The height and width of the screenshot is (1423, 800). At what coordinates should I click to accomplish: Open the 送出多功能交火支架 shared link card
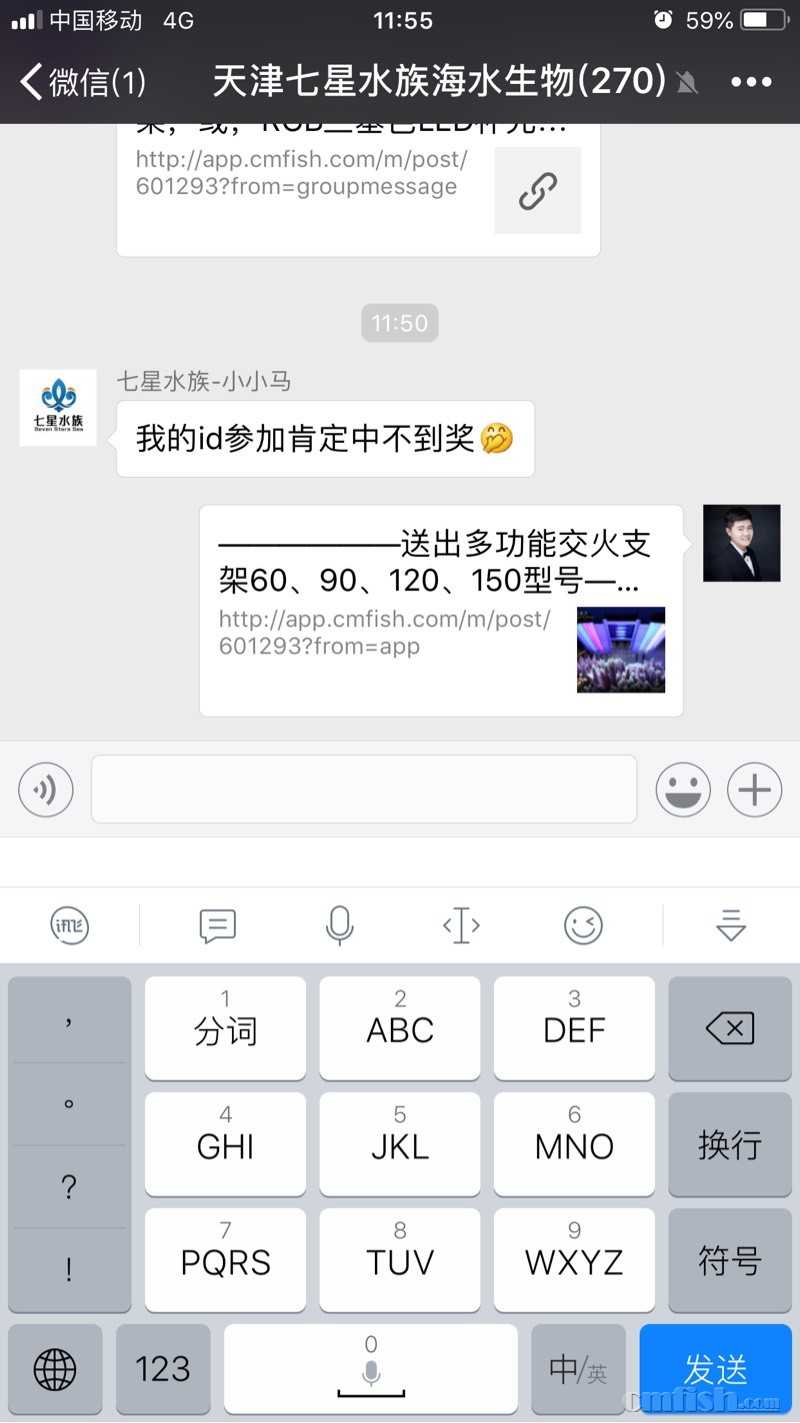click(441, 610)
